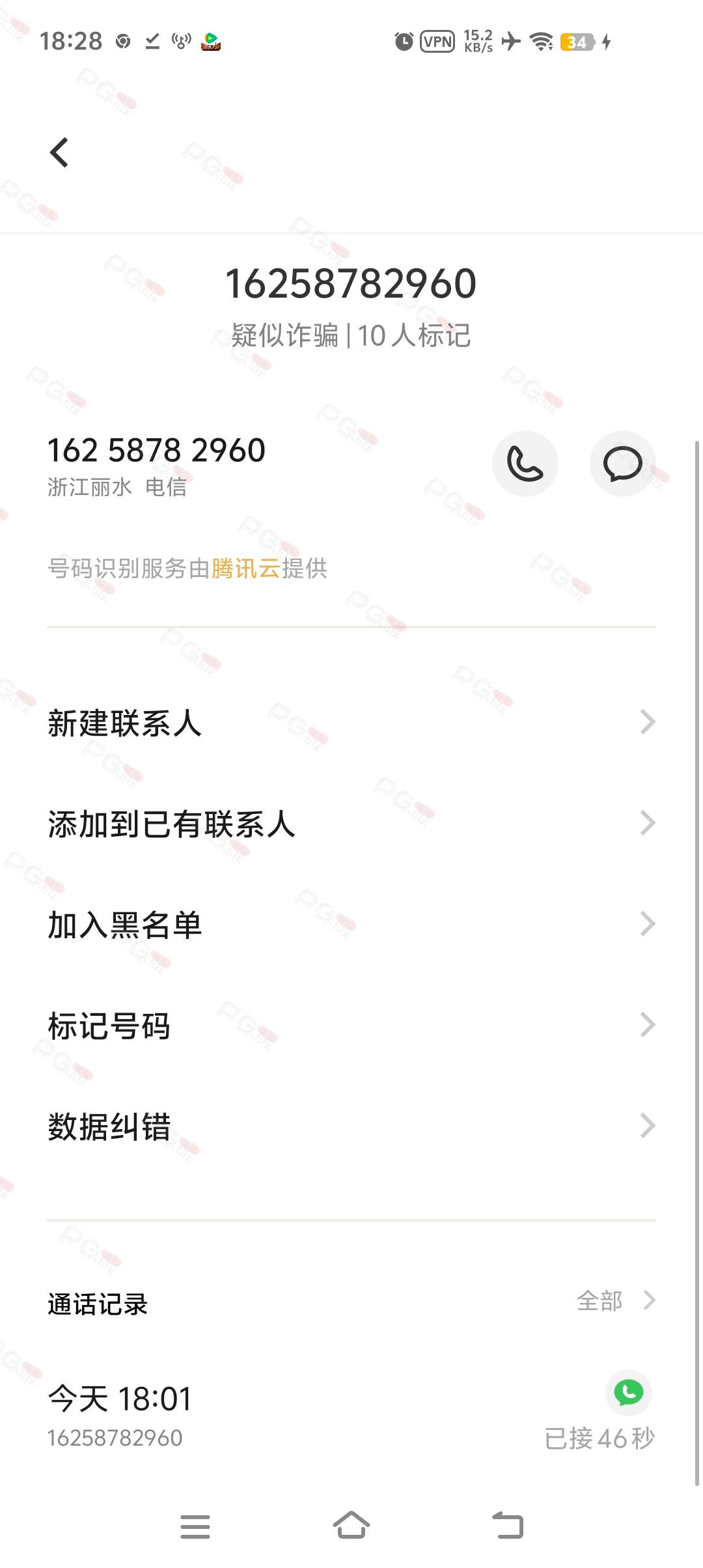Open 加入黑名单 to block this number
The image size is (703, 1568).
[x=351, y=924]
